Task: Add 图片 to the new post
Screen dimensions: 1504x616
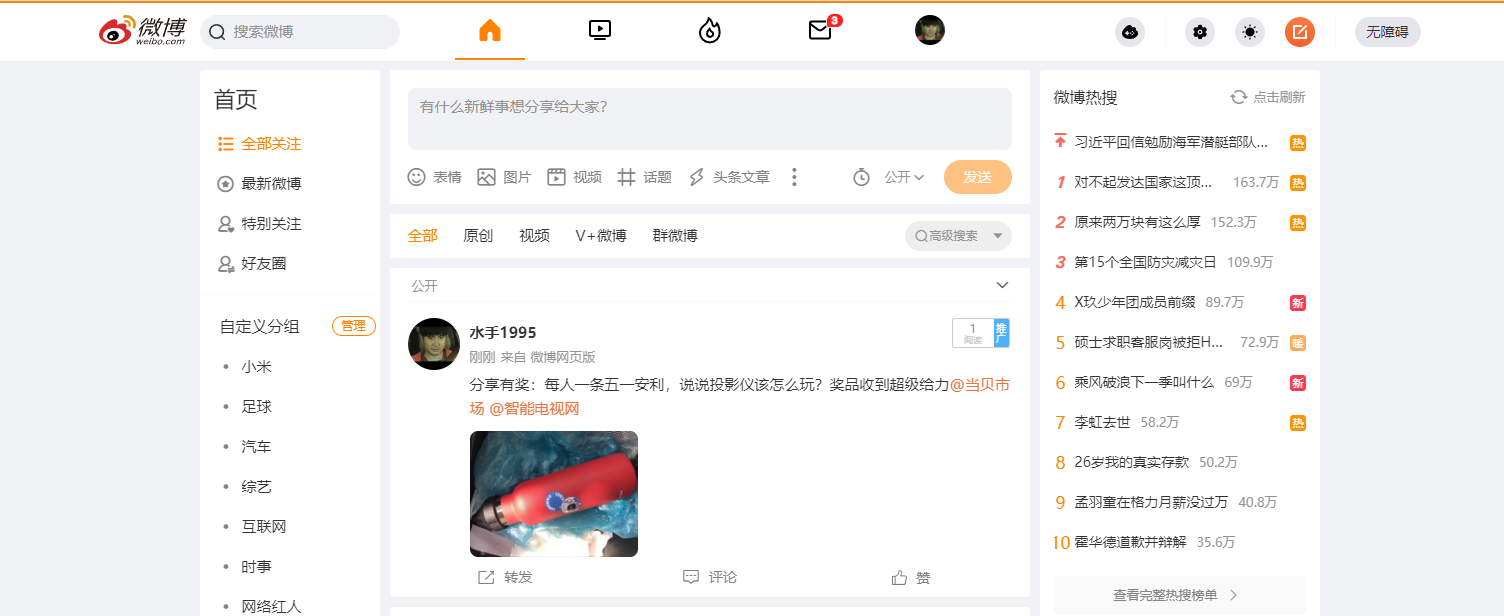Action: (504, 177)
